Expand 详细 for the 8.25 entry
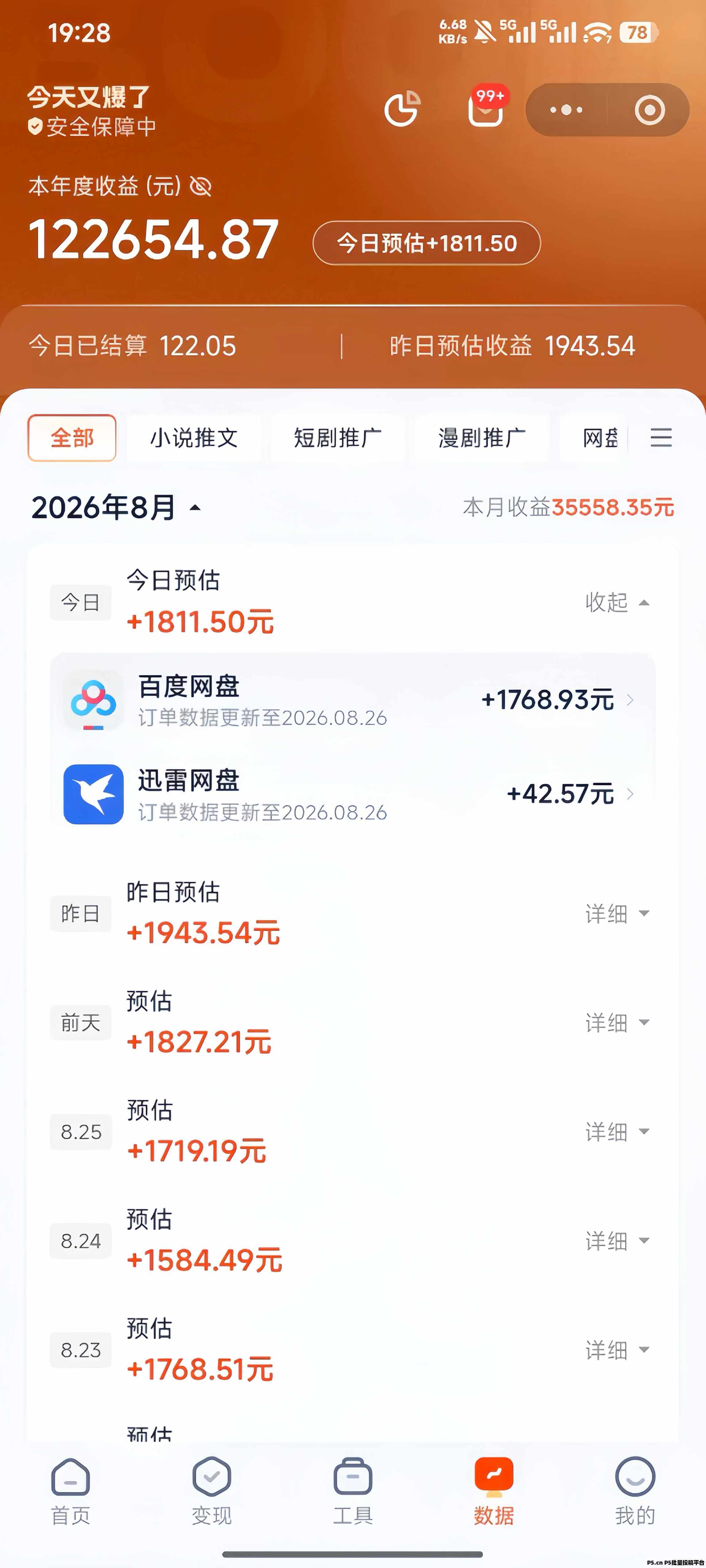The height and width of the screenshot is (1568, 706). click(x=617, y=1132)
